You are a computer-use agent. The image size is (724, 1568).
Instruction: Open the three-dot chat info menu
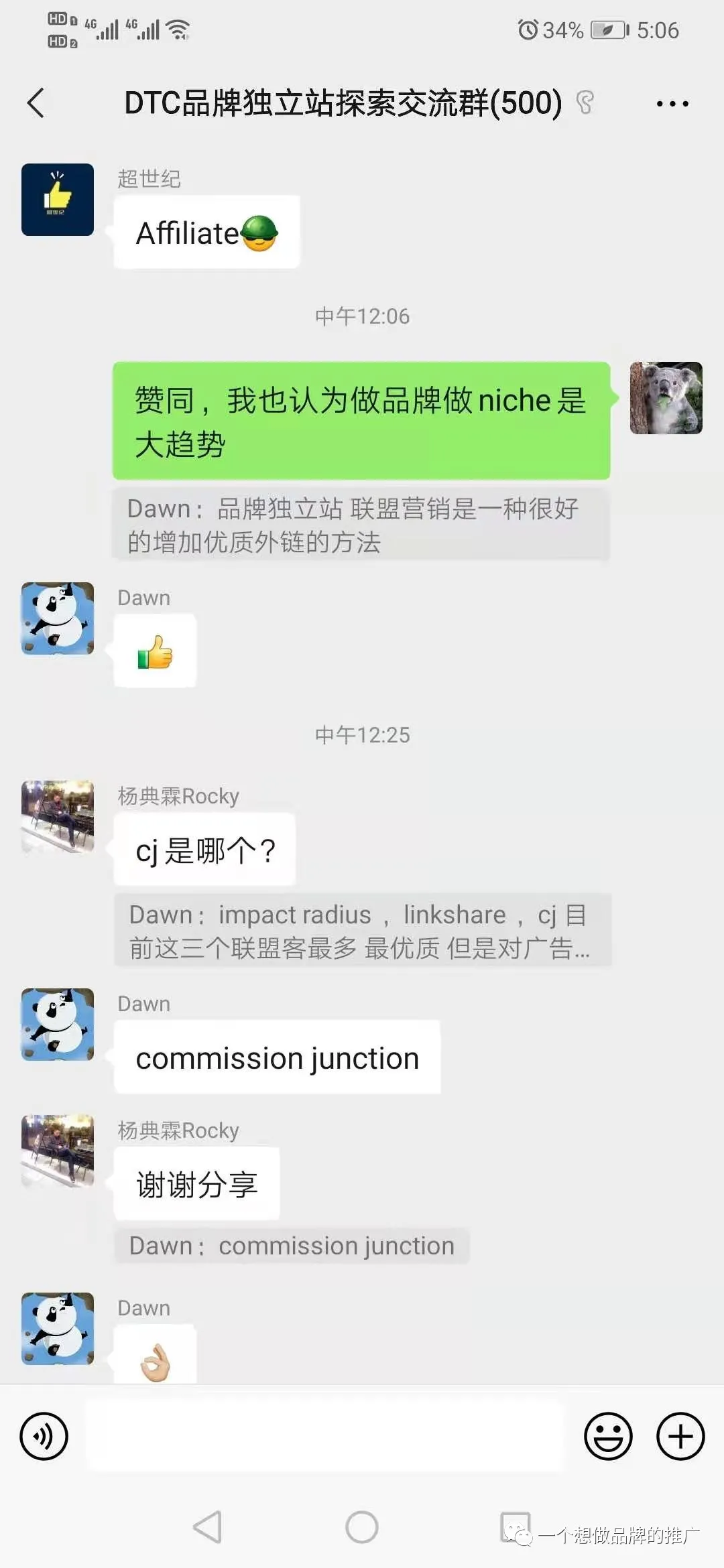tap(672, 104)
